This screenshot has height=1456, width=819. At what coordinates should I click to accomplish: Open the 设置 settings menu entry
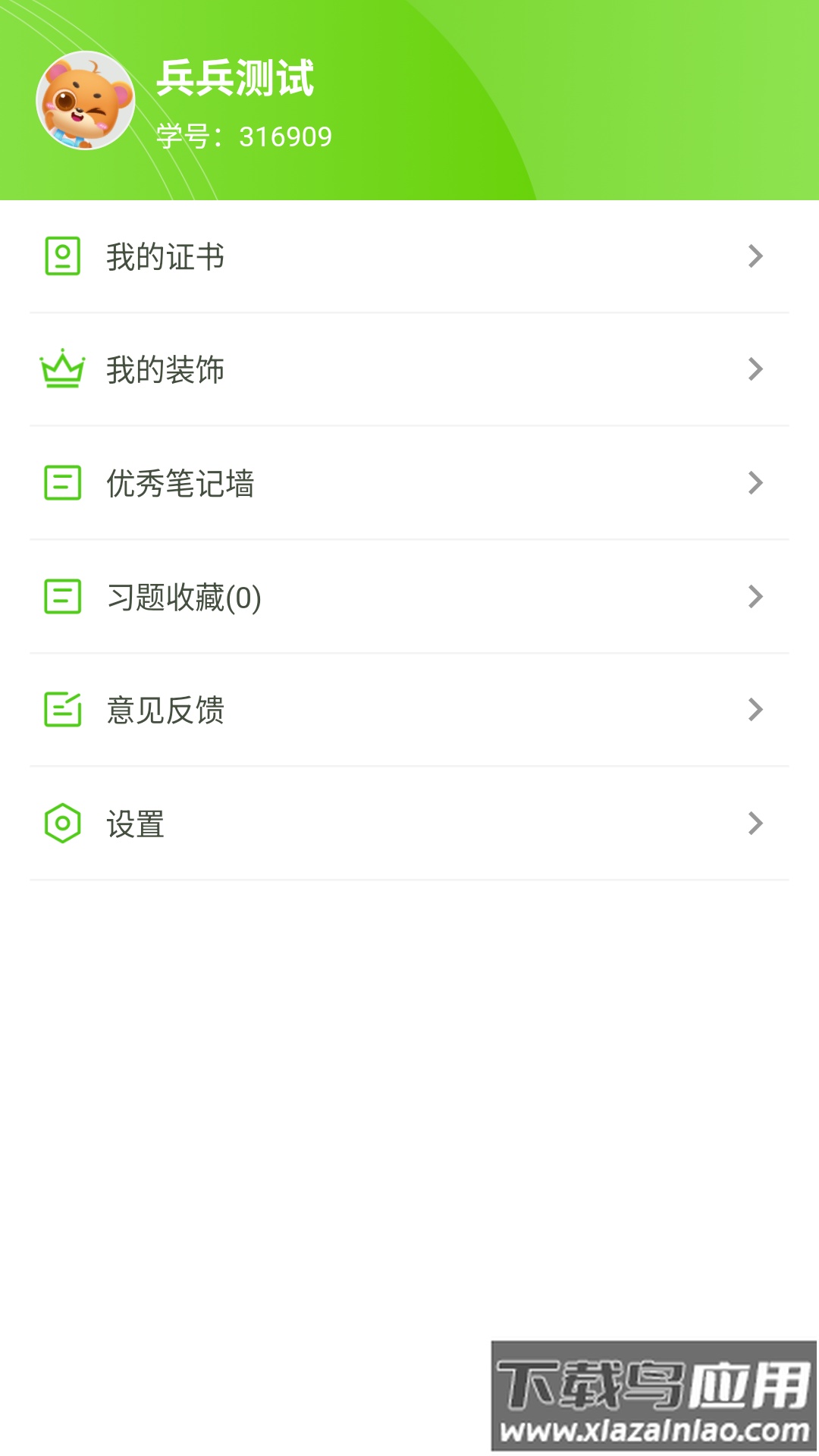pyautogui.click(x=303, y=824)
